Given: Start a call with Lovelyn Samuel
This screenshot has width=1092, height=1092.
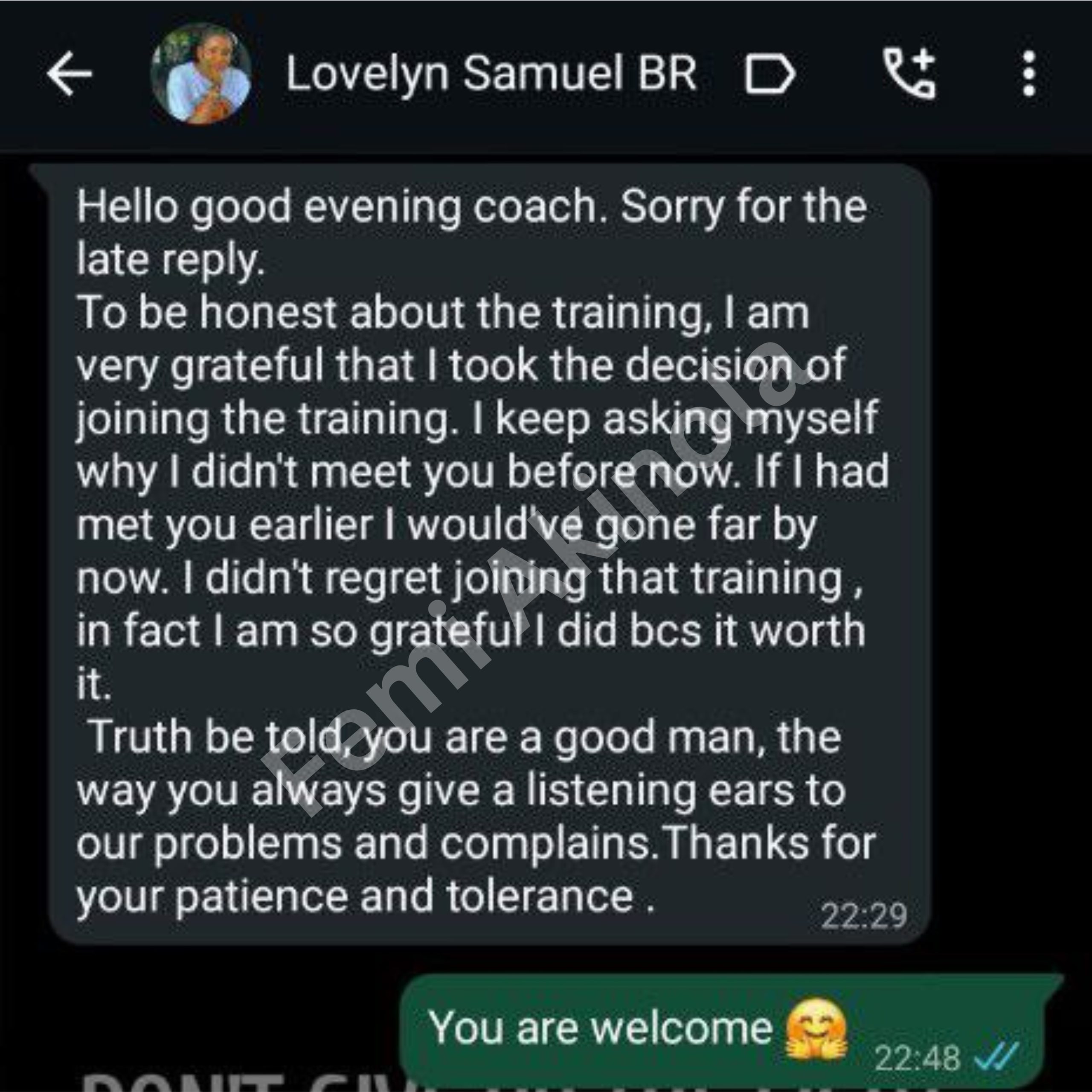Looking at the screenshot, I should click(x=909, y=73).
